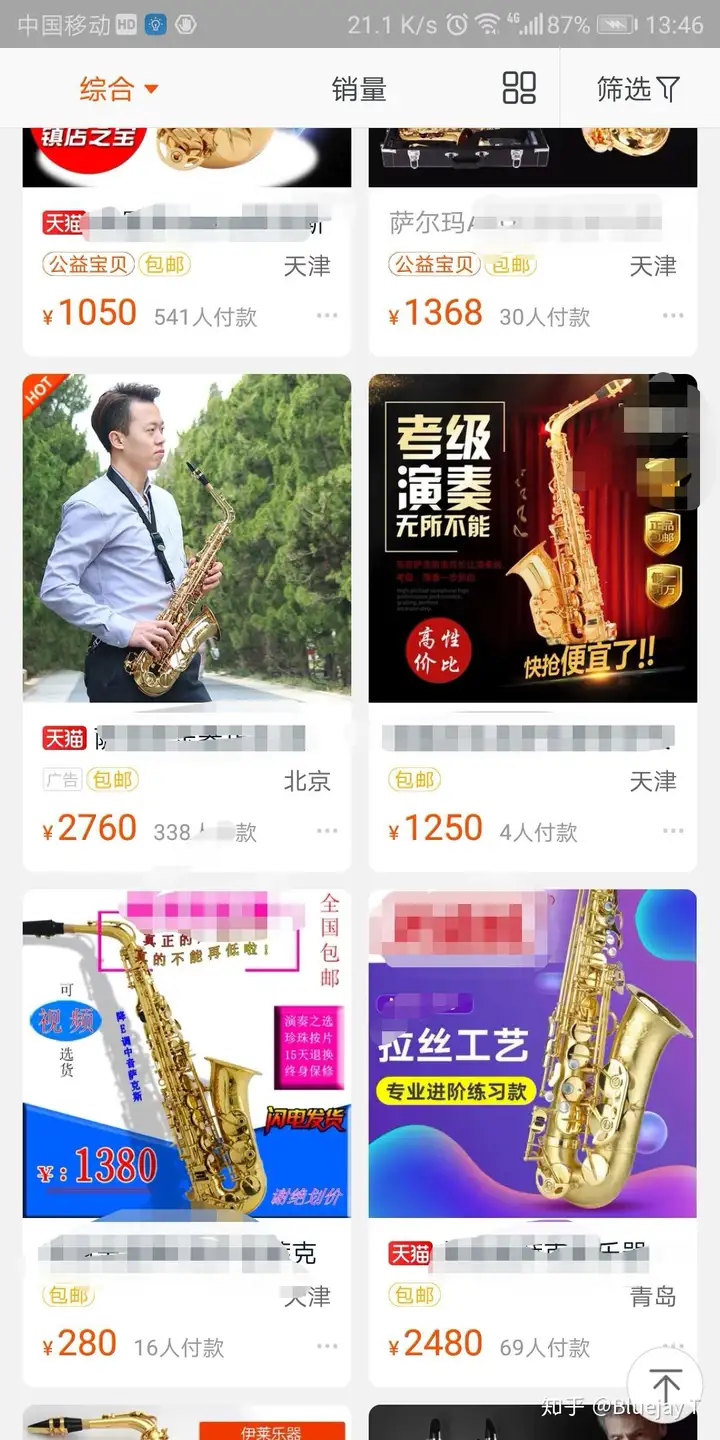Open more options on the ¥1368 item

point(673,316)
